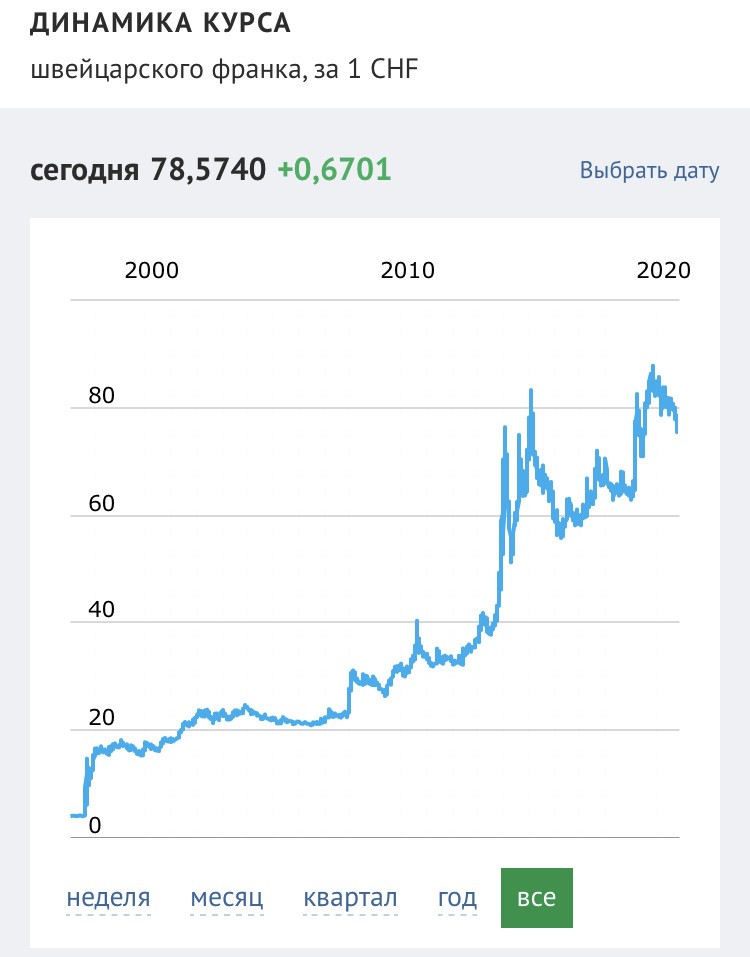The width and height of the screenshot is (750, 957).
Task: Switch chart range to 'неделя'
Action: 109,898
